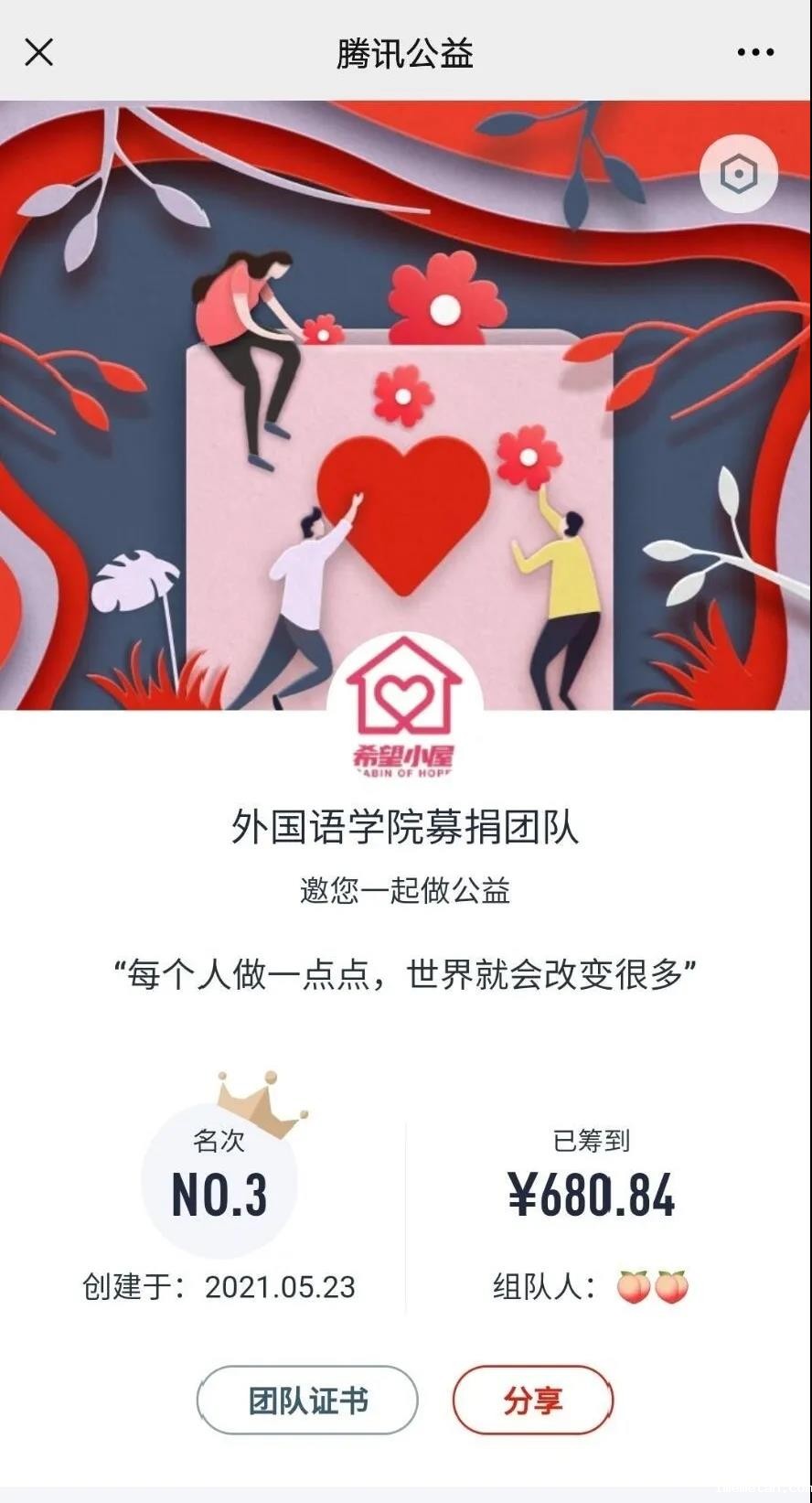This screenshot has height=1503, width=812.
Task: Open the 团队证书 team certificate
Action: pos(307,1400)
